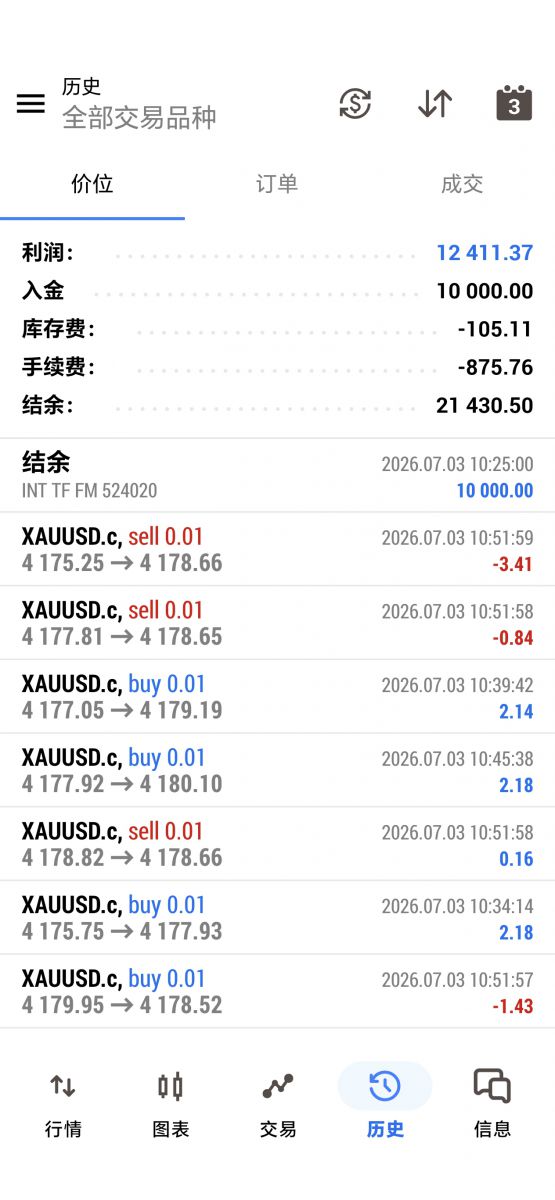Image resolution: width=555 pixels, height=1200 pixels.
Task: Switch to the 订单 tab
Action: point(277,184)
